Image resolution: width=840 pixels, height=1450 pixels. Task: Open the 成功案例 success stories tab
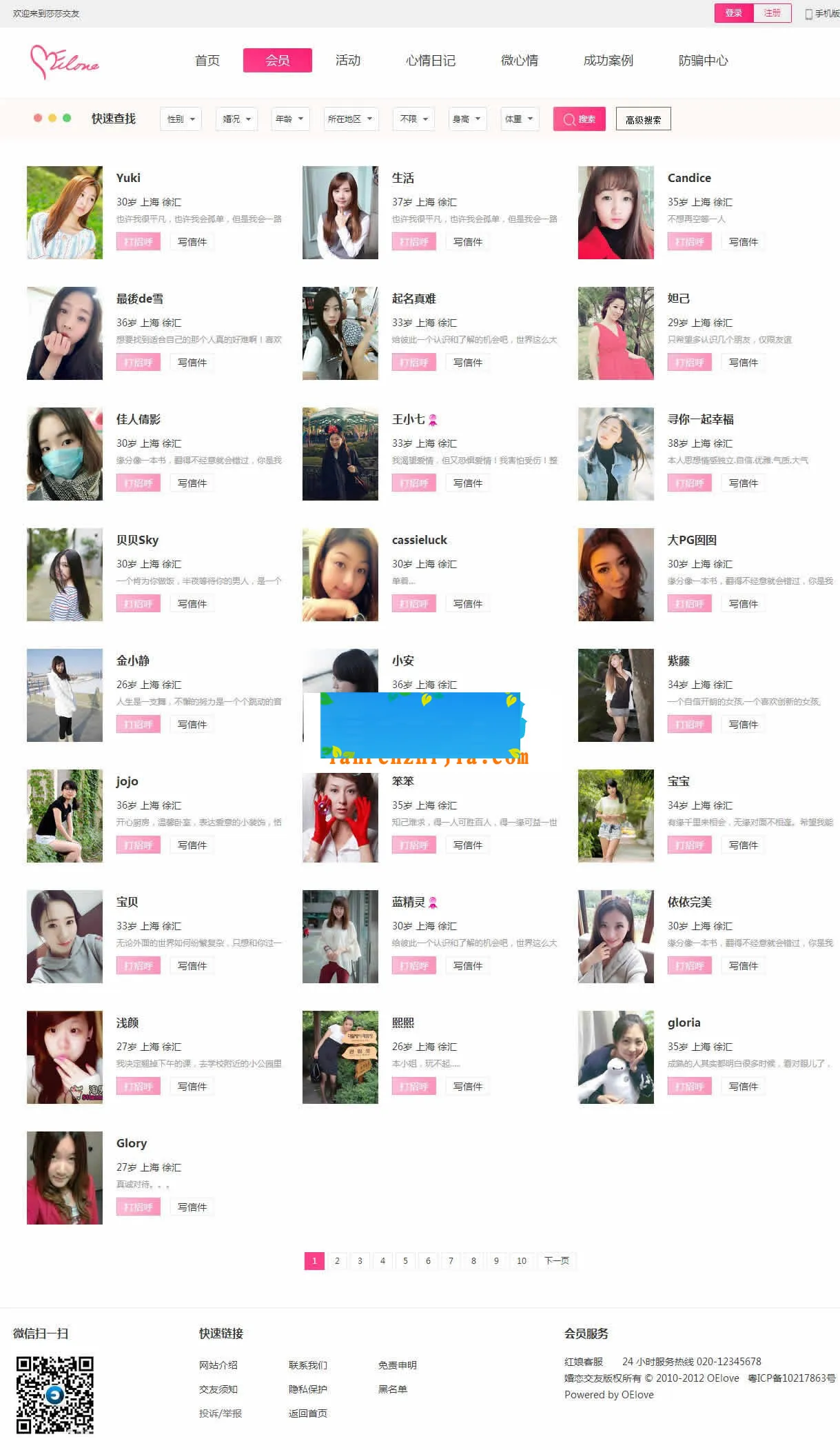(608, 61)
